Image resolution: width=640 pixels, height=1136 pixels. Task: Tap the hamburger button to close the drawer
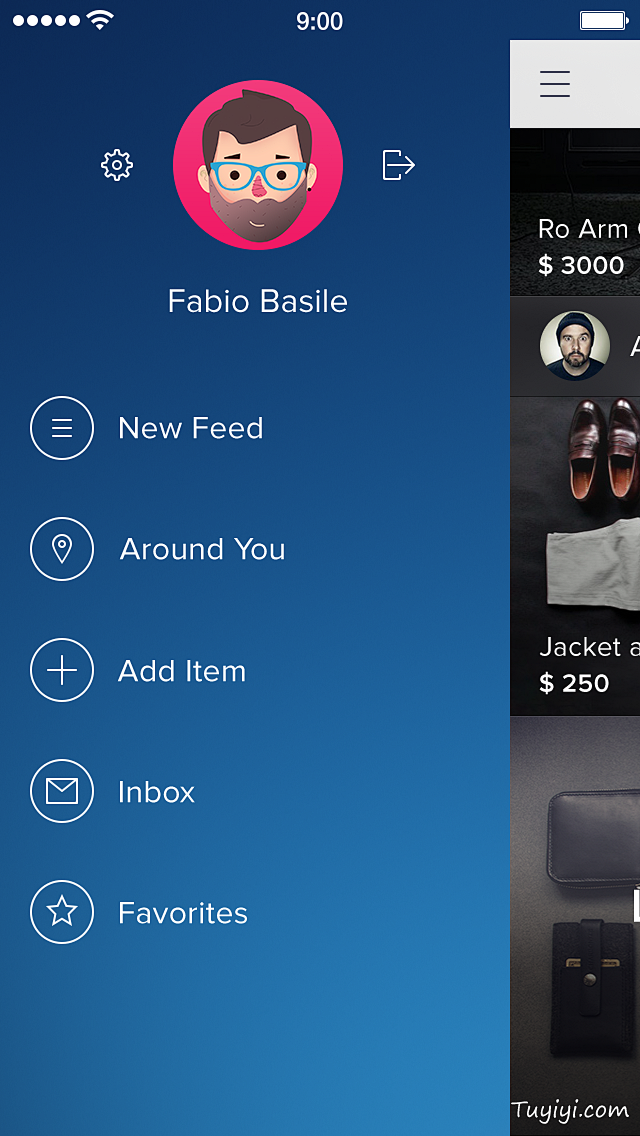click(555, 84)
